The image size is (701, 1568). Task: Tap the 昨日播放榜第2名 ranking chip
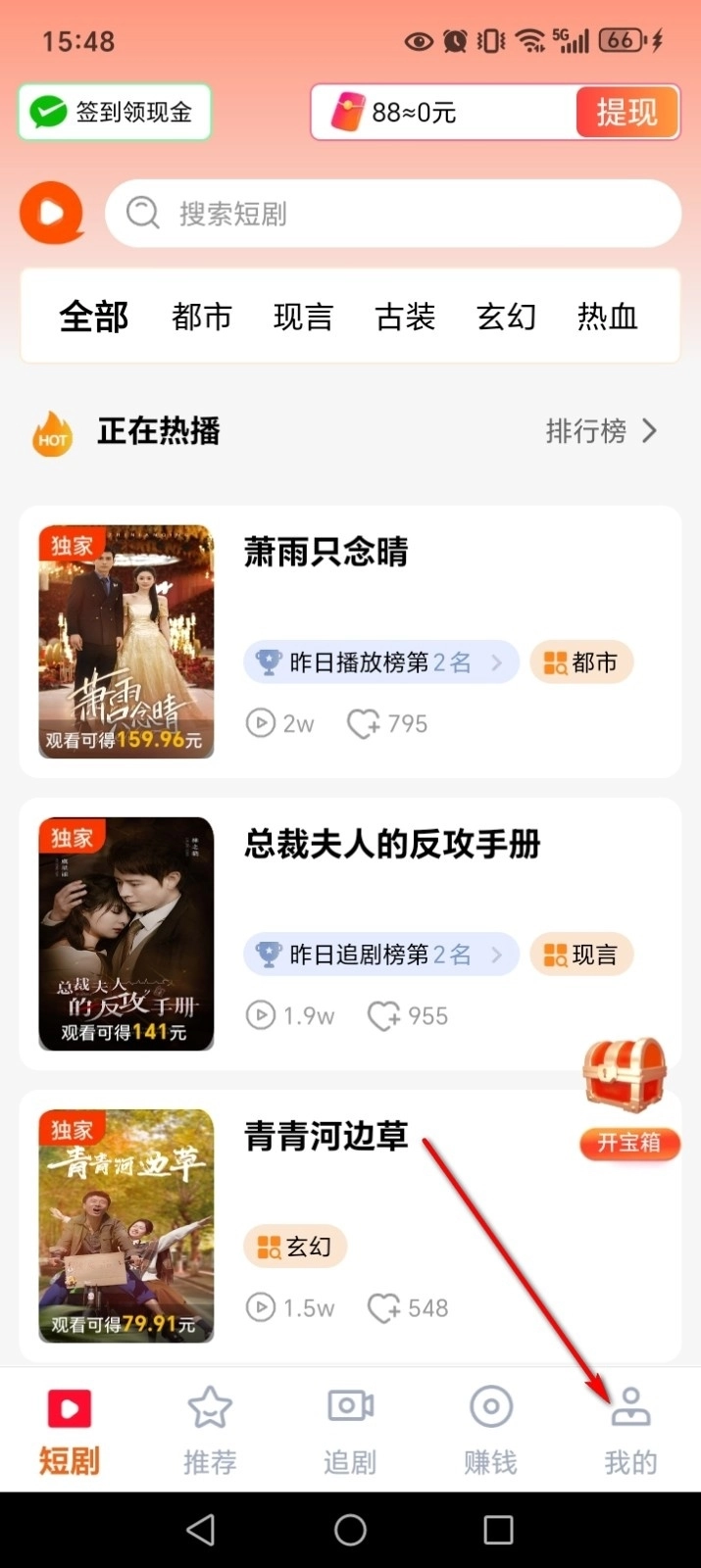(x=380, y=662)
